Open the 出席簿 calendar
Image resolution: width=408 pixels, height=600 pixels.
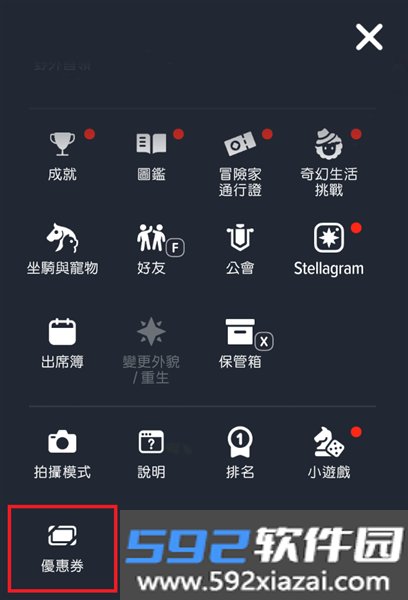[62, 343]
